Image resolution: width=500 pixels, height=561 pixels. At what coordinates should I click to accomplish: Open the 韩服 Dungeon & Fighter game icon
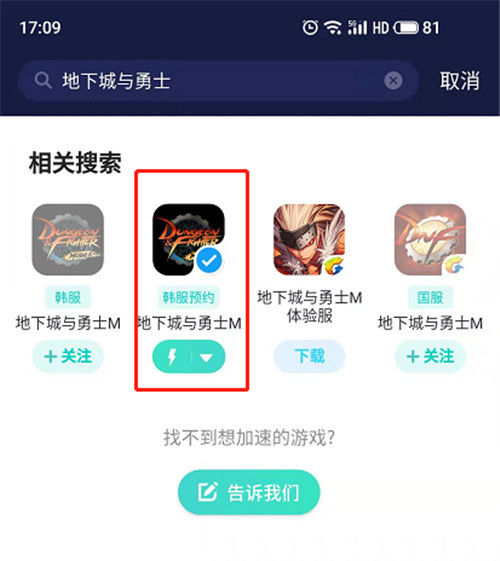coord(68,239)
